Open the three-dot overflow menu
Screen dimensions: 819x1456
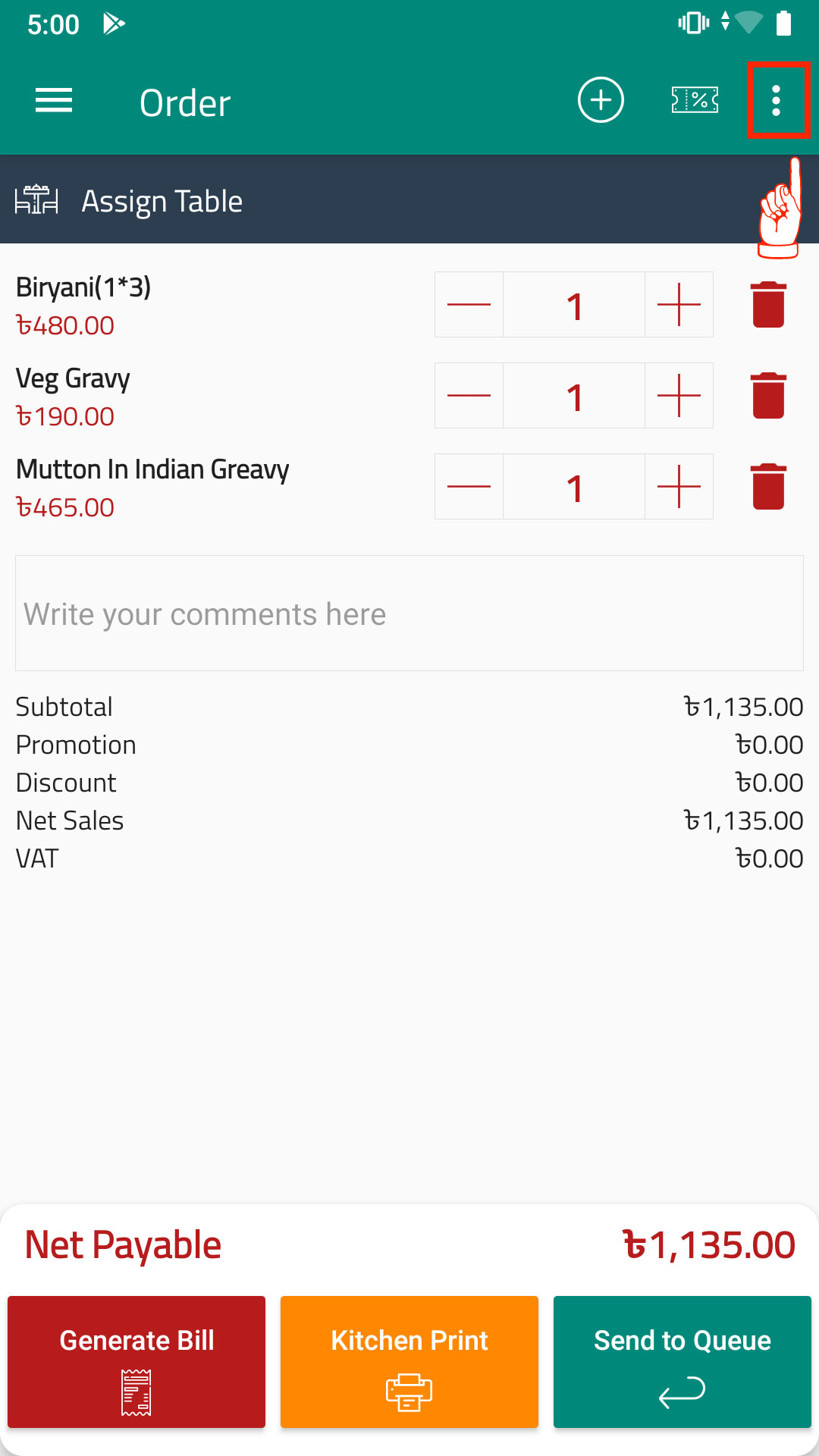pos(776,100)
